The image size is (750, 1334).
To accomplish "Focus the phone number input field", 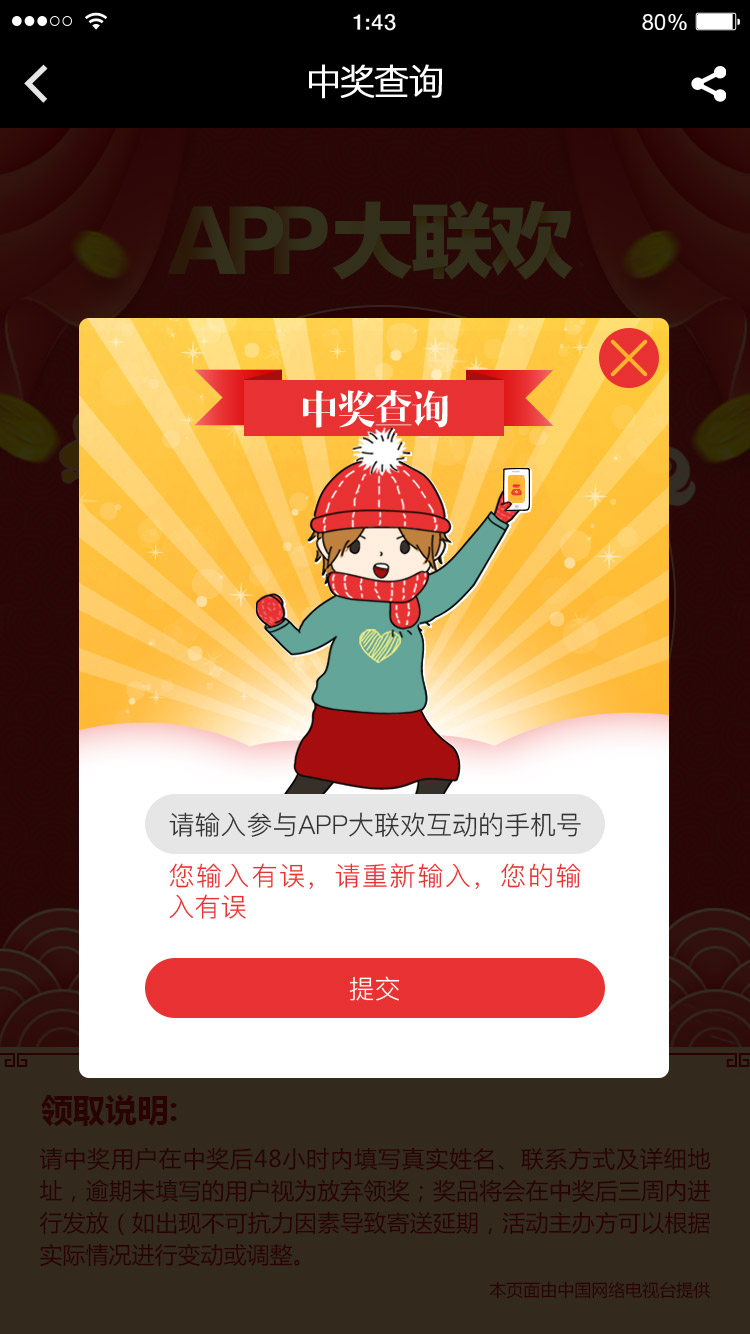I will 375,824.
